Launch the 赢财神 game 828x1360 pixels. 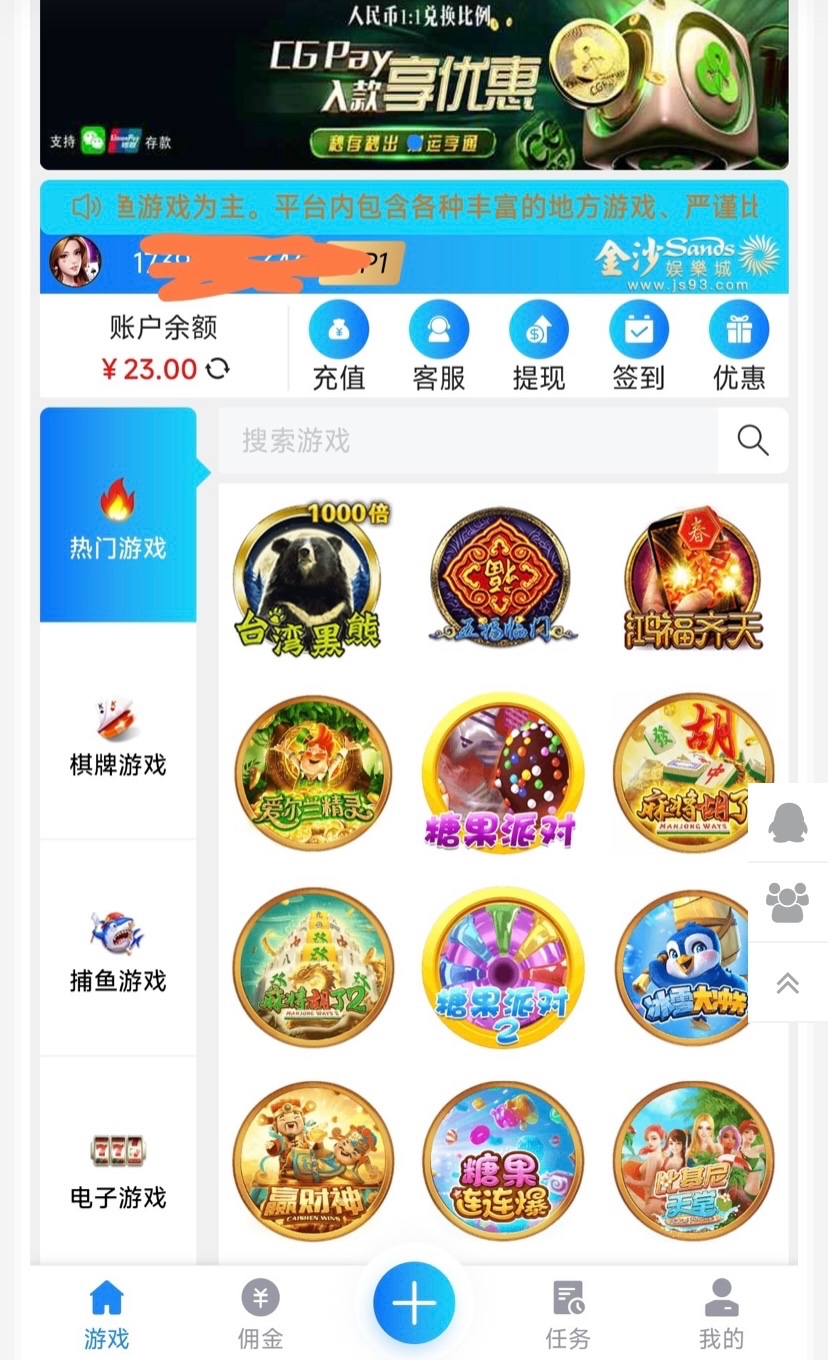(313, 1160)
